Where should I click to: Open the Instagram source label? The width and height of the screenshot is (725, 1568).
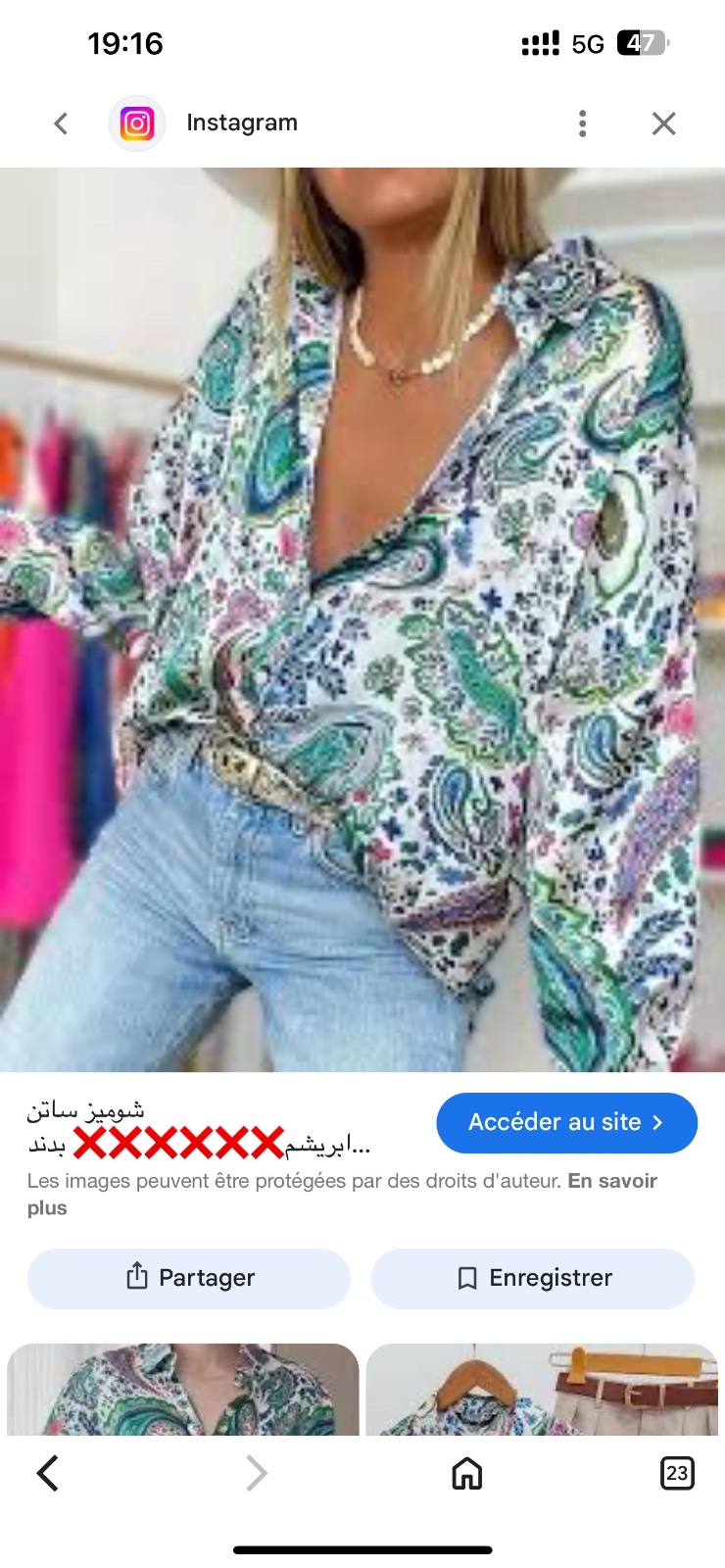tap(242, 123)
